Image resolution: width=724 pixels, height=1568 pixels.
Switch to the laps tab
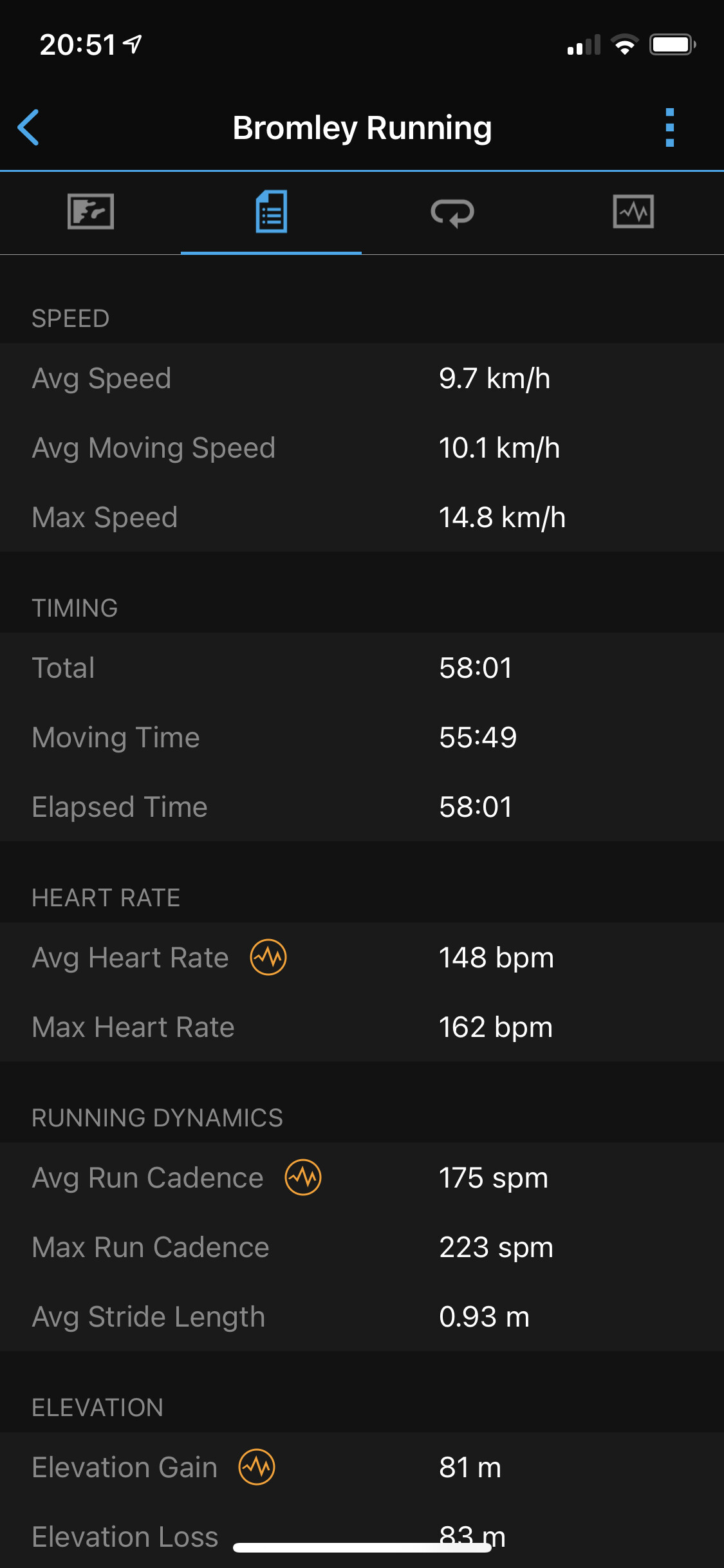point(452,212)
